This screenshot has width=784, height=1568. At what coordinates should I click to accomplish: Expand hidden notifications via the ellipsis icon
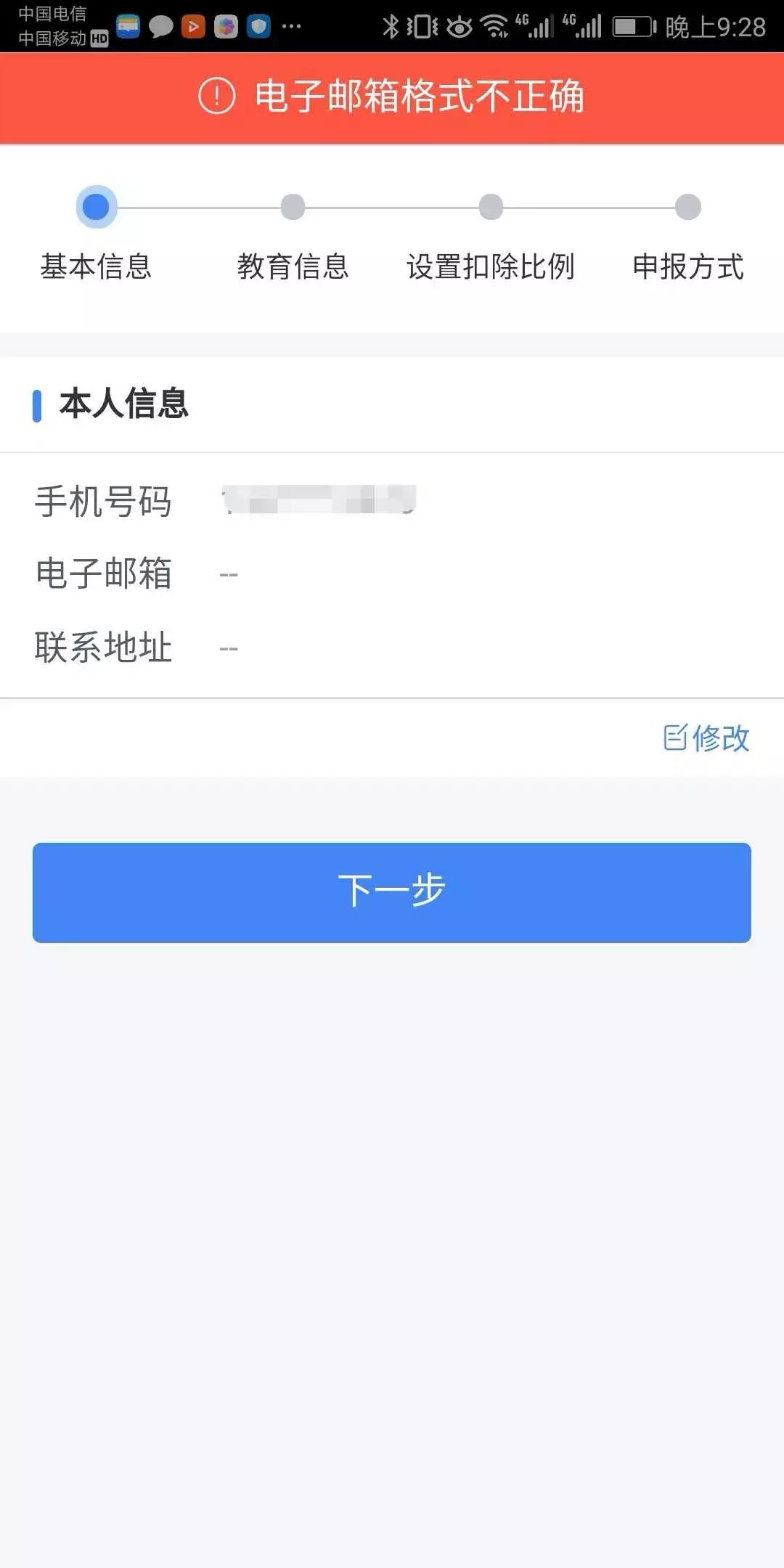[x=290, y=28]
